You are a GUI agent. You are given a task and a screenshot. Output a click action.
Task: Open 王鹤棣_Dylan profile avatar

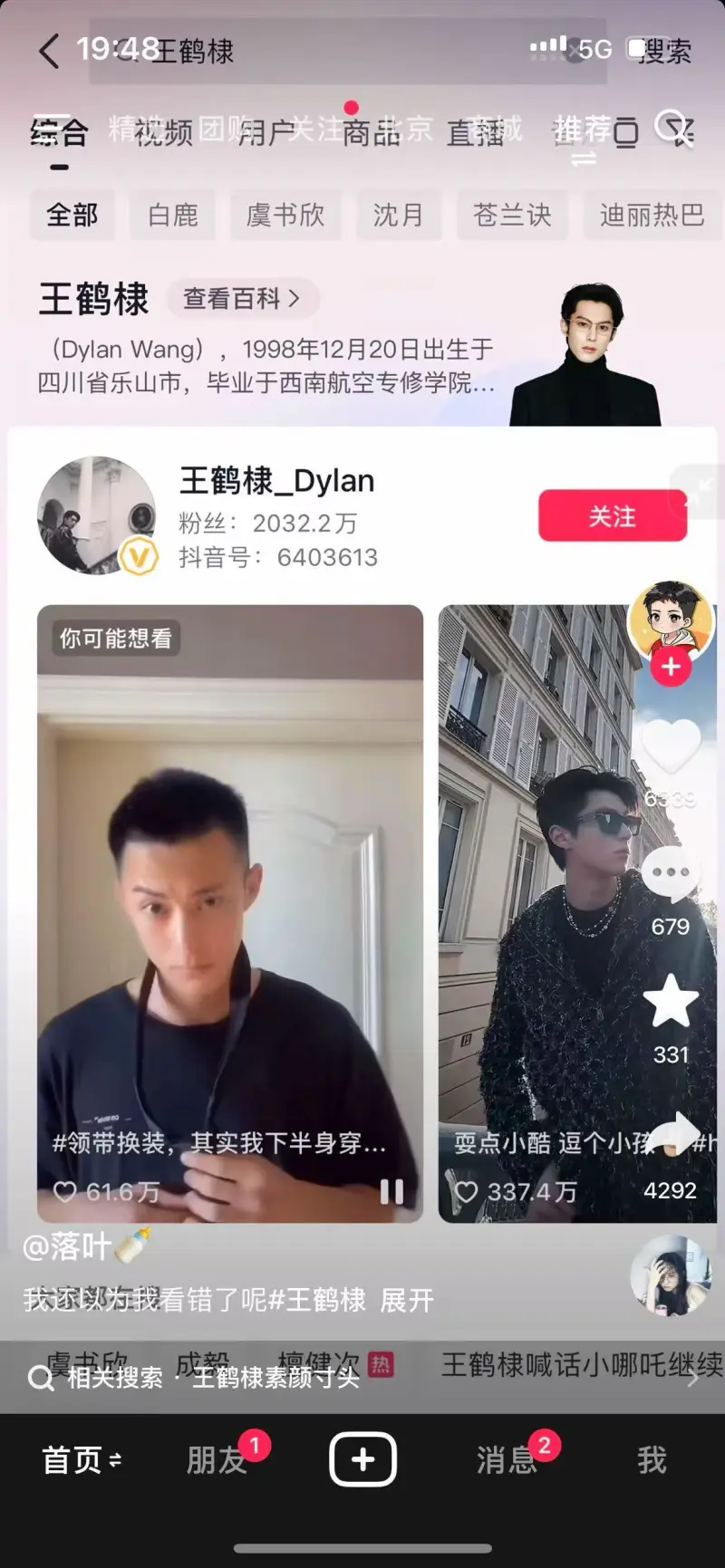tap(95, 515)
